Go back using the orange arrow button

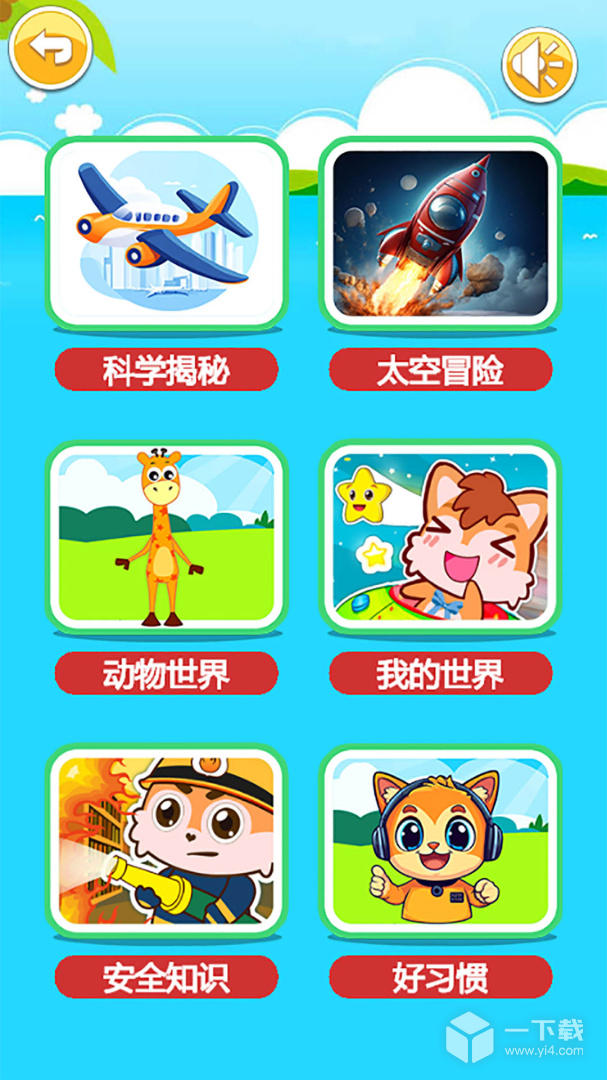tap(50, 47)
